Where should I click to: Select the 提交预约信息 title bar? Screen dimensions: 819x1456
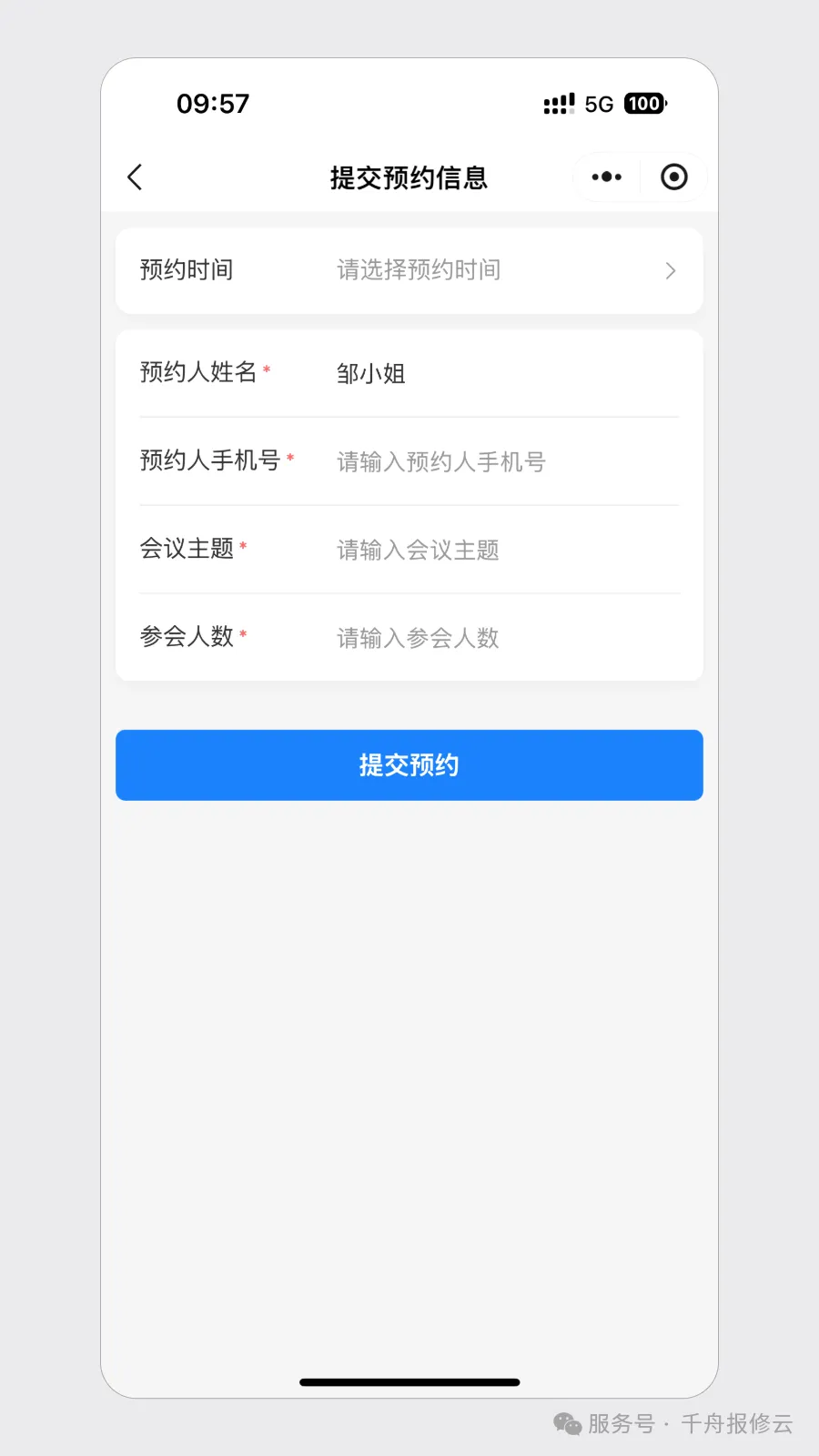(409, 178)
